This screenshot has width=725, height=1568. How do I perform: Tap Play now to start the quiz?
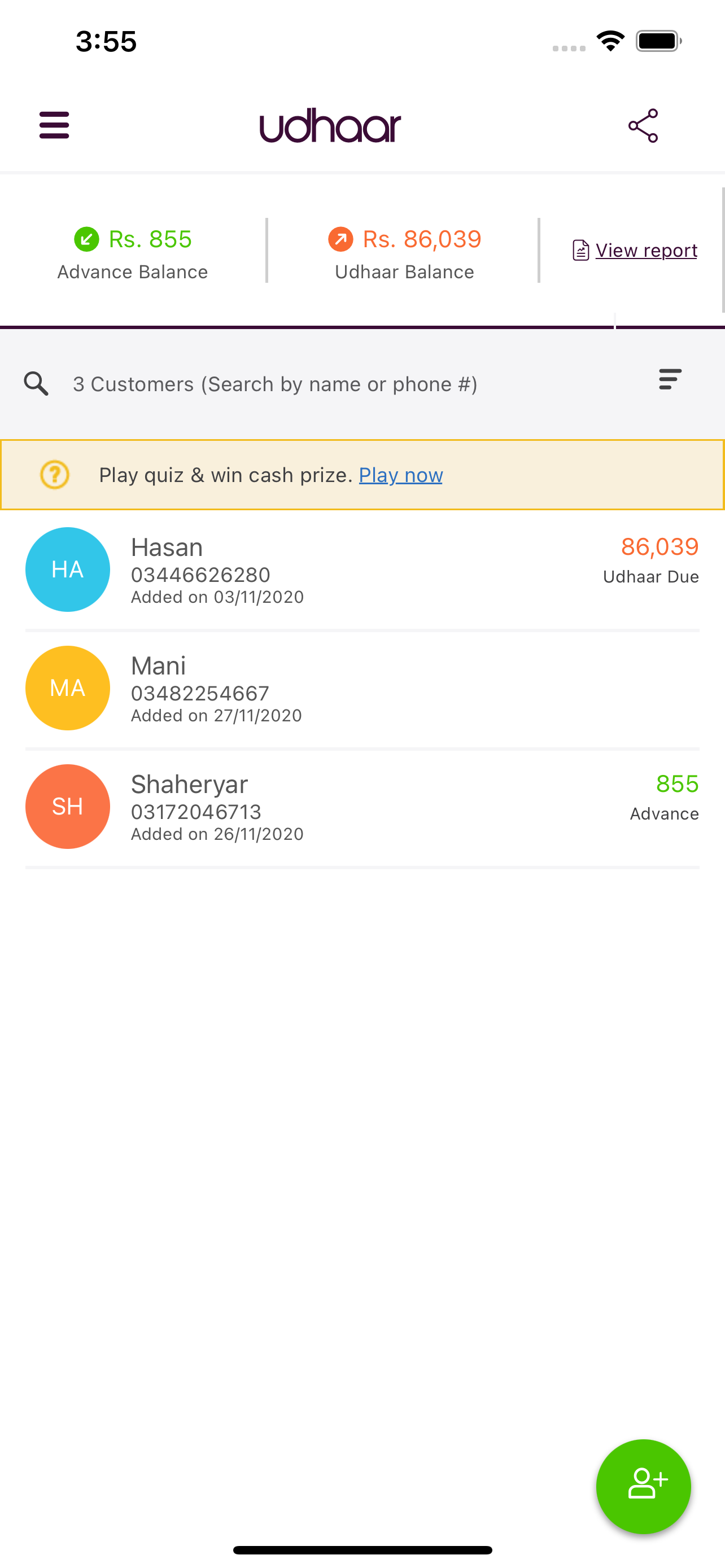click(400, 475)
